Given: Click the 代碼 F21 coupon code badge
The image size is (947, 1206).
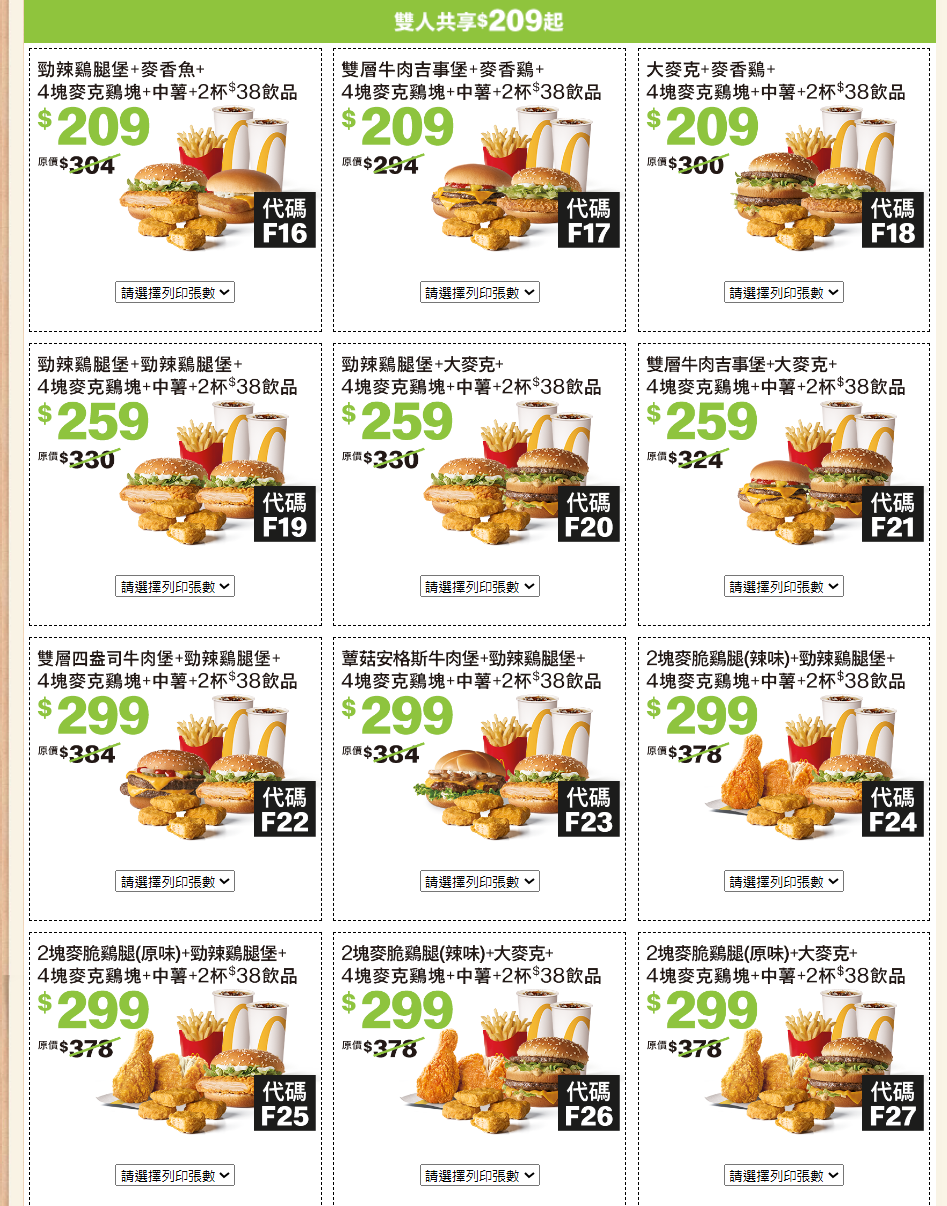Looking at the screenshot, I should click(893, 512).
